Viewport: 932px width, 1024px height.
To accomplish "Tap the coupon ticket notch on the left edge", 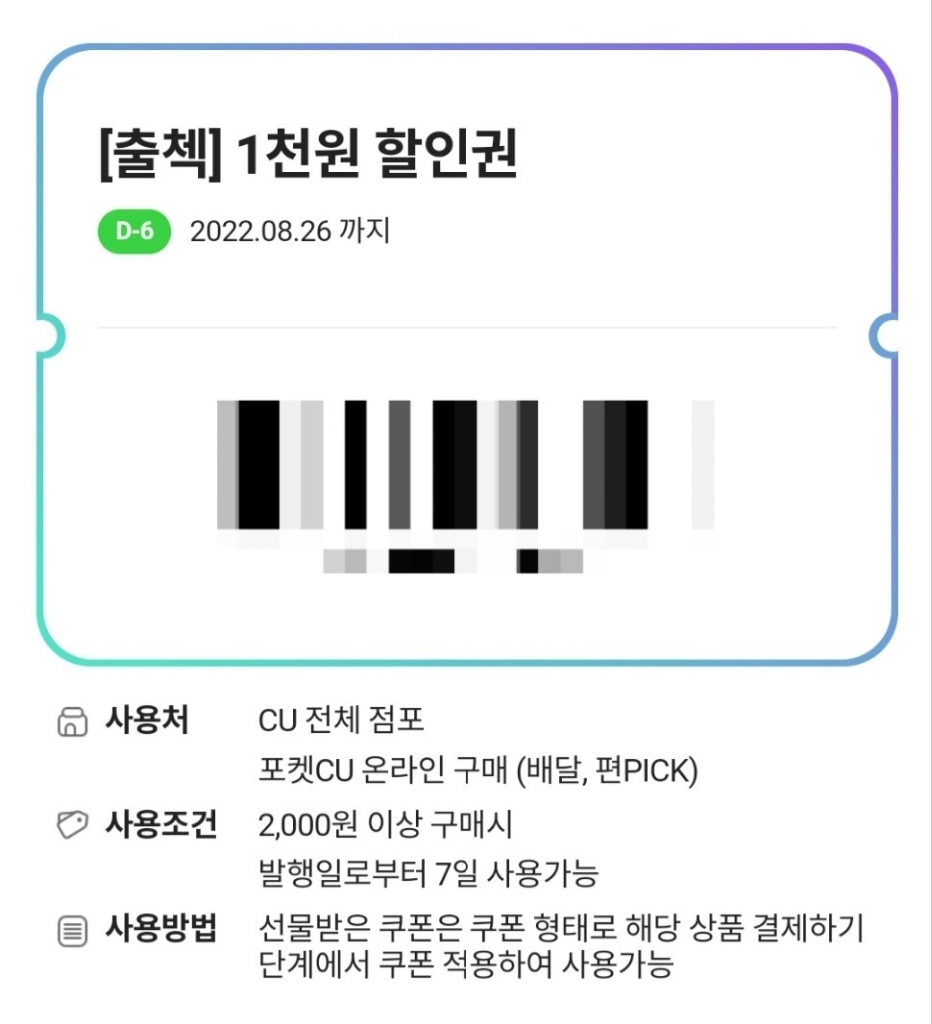I will tap(42, 330).
